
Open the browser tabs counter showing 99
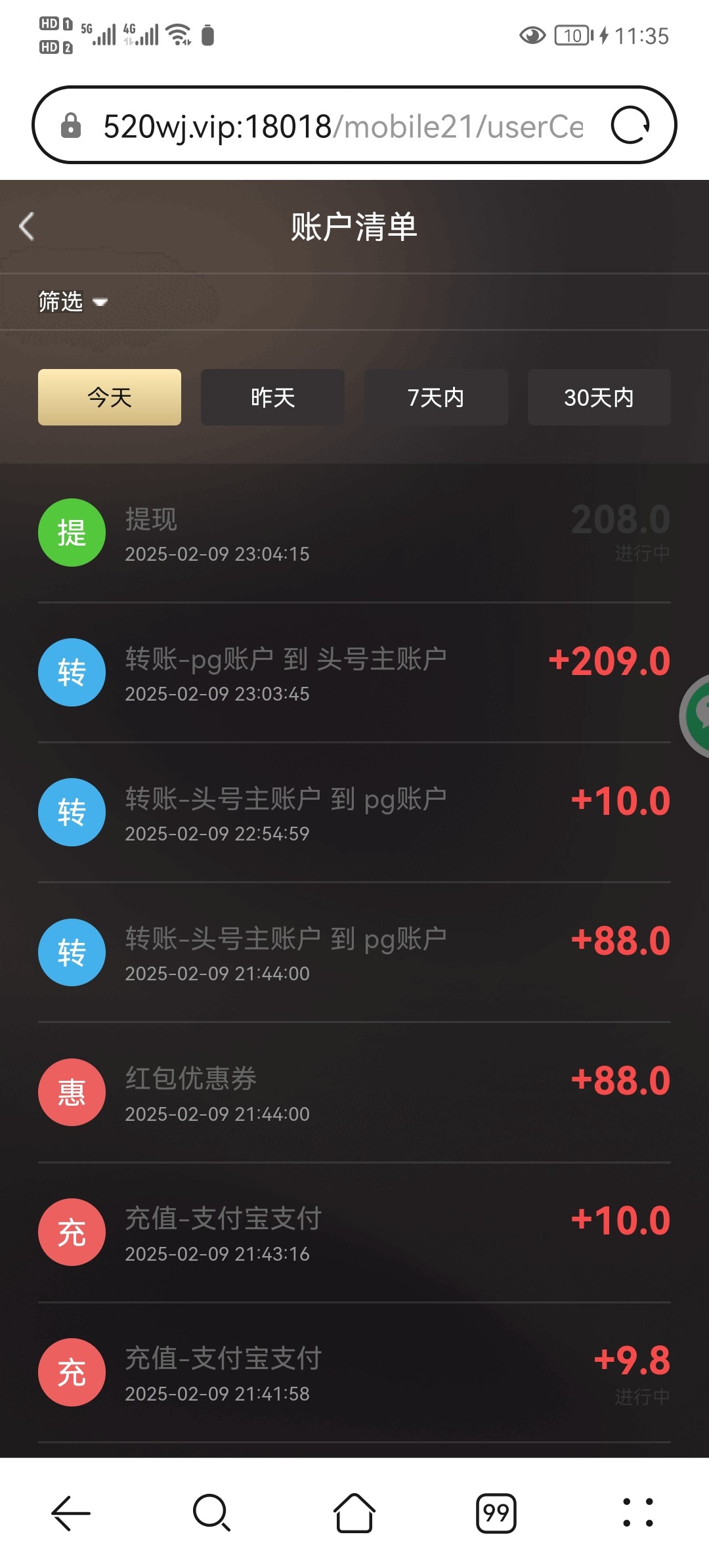pos(496,1513)
